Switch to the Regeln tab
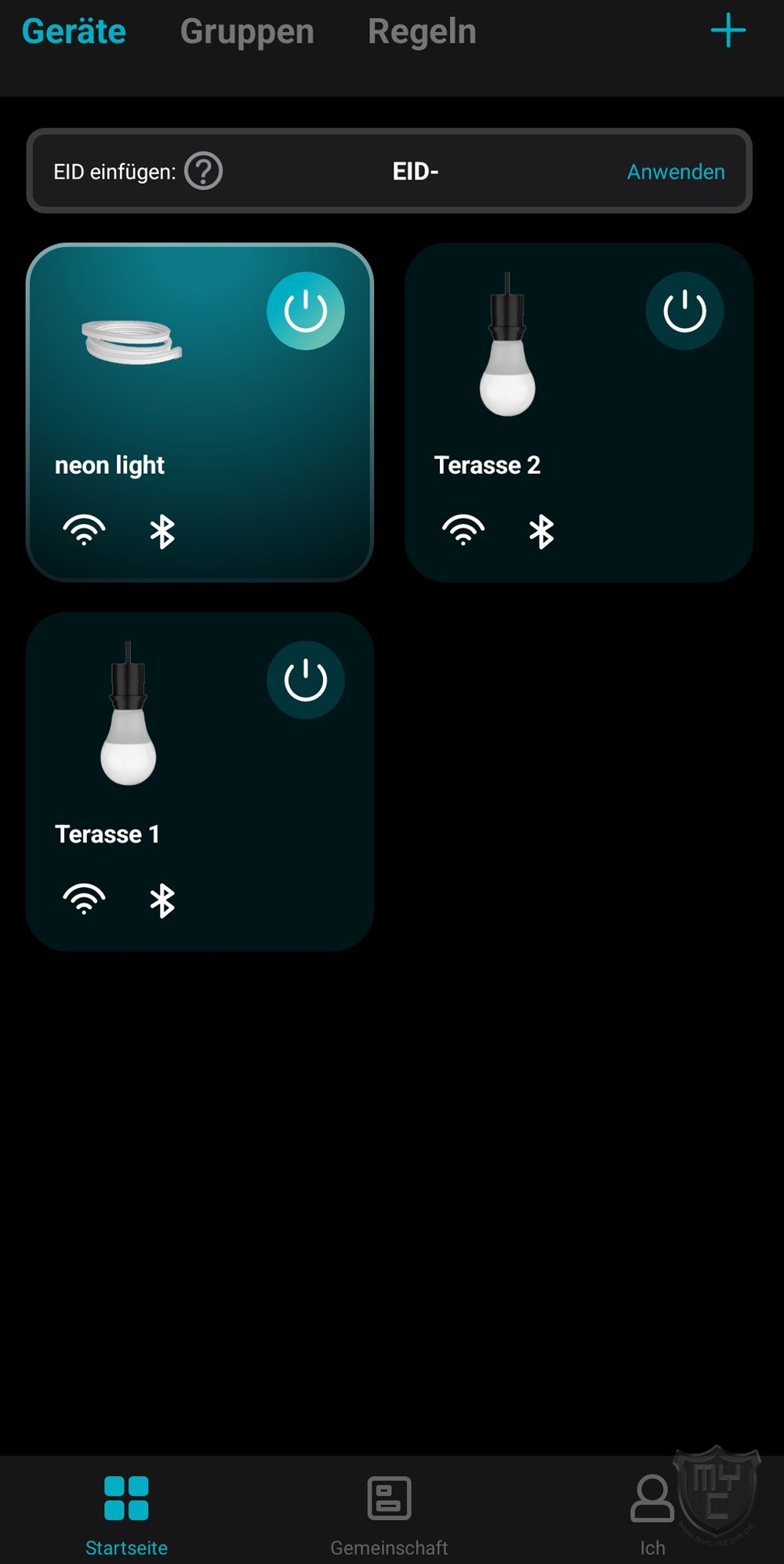 422,32
